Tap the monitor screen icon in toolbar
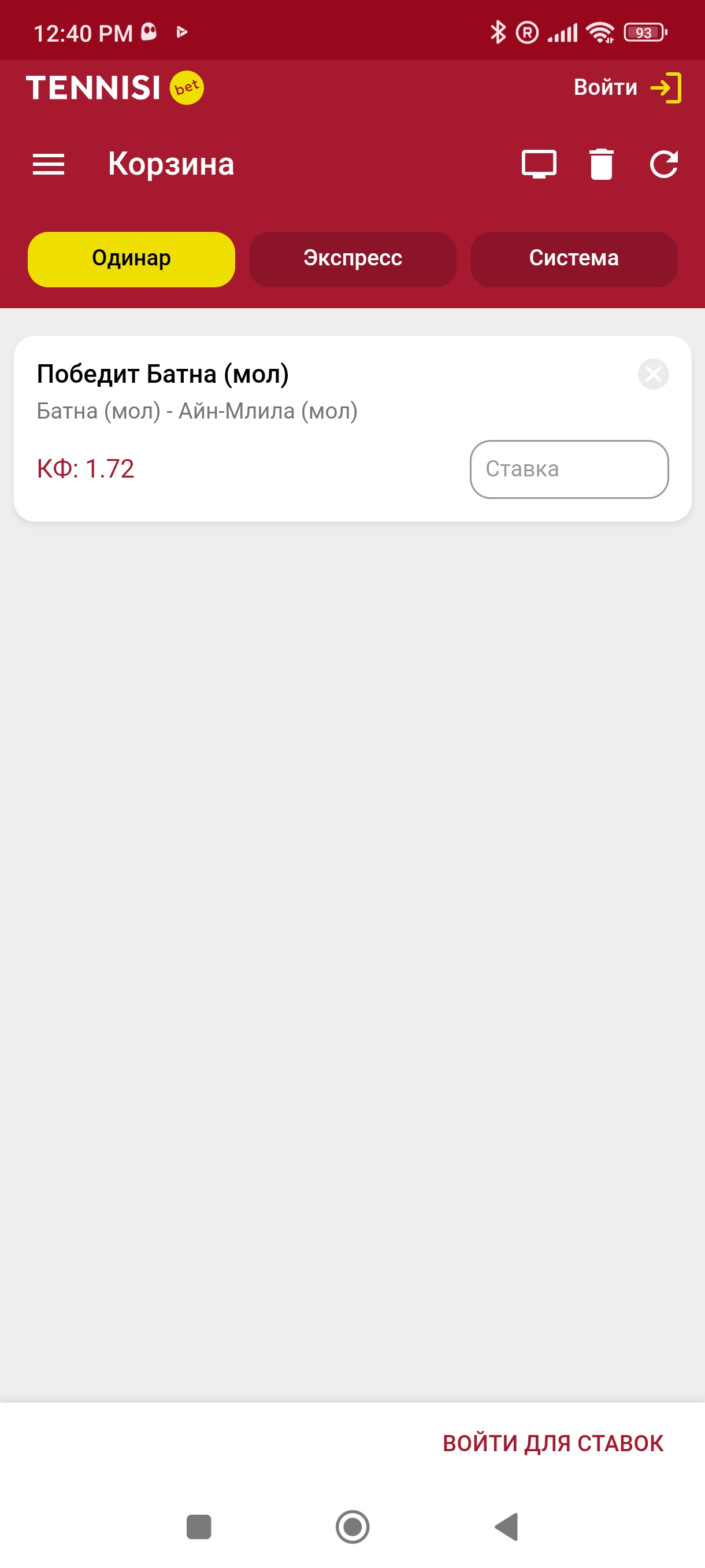 click(x=539, y=164)
